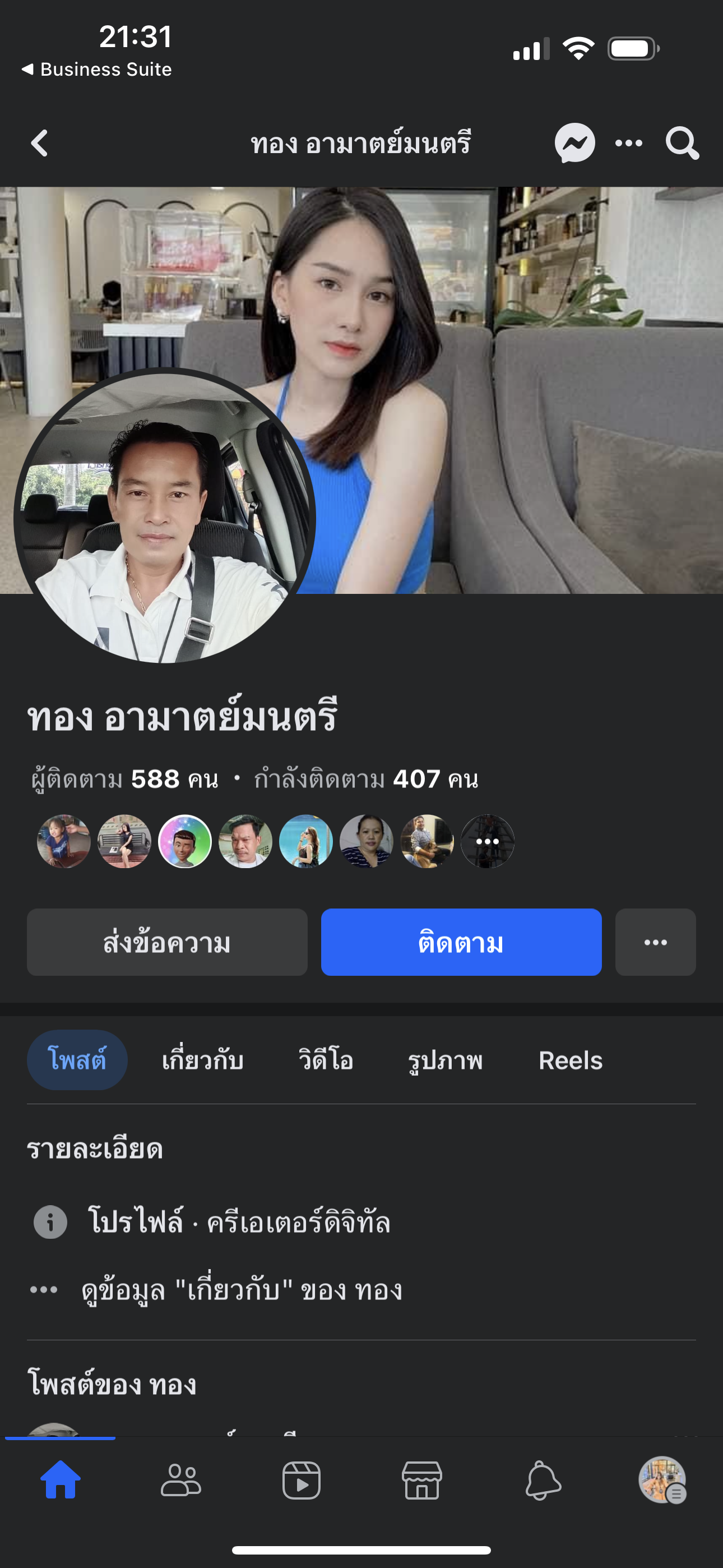This screenshot has width=723, height=1568.
Task: Open the Marketplace storefront tab
Action: (x=421, y=1481)
